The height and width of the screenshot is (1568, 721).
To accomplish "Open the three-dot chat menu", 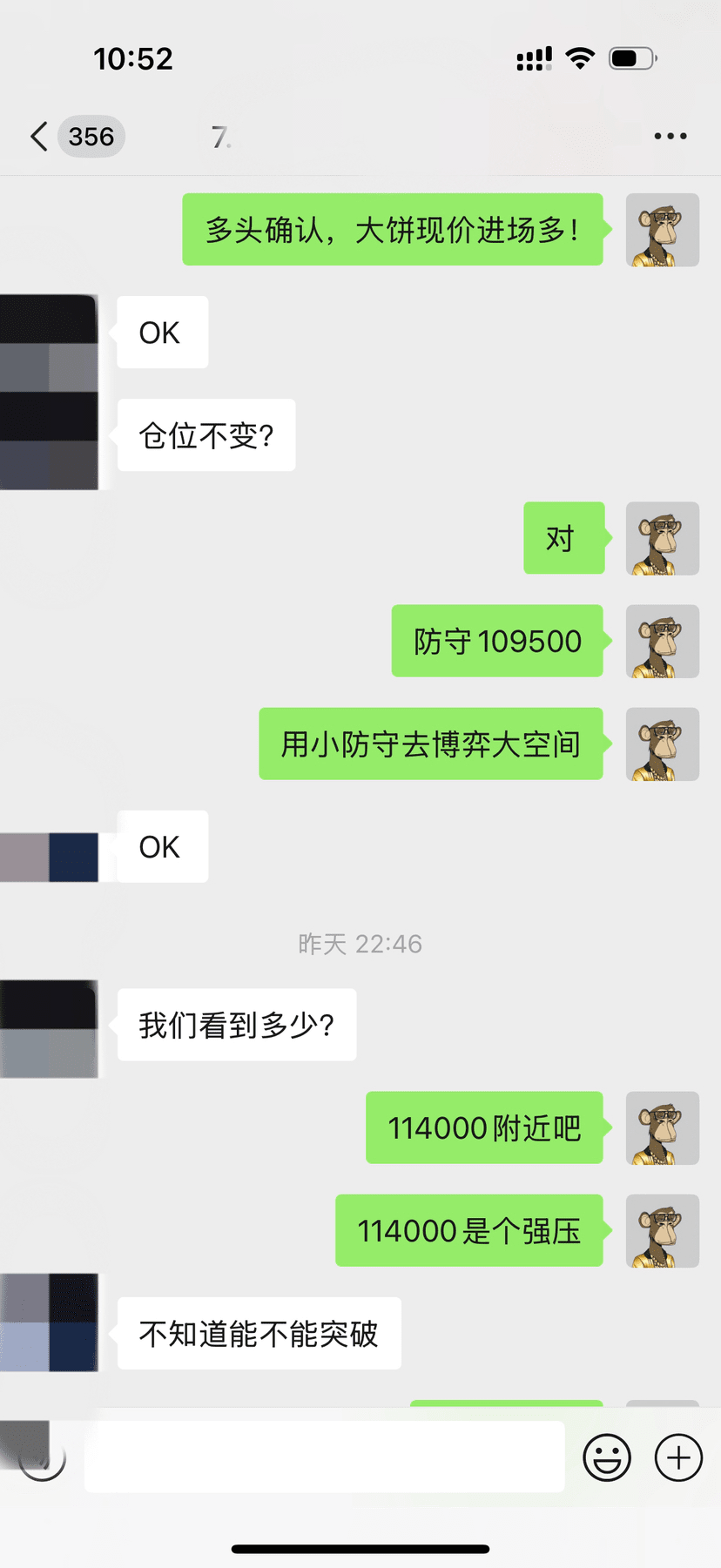I will point(670,137).
